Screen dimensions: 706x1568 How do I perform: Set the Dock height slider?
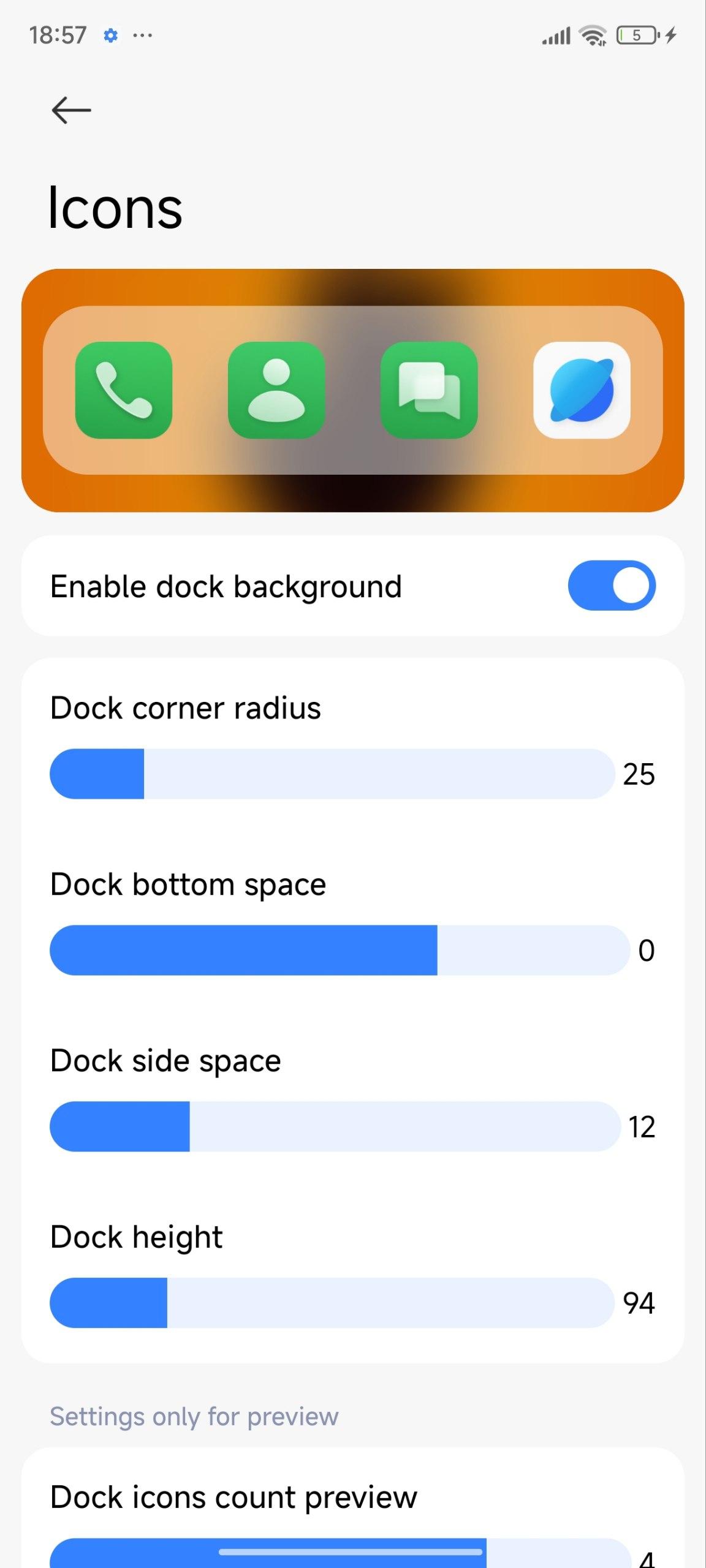(332, 1303)
